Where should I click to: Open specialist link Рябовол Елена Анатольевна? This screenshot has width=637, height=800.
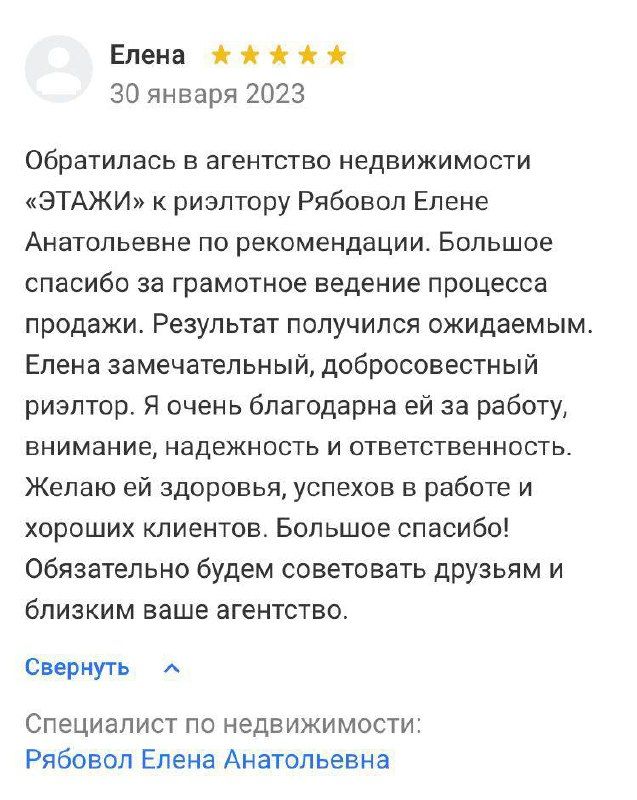pyautogui.click(x=206, y=759)
